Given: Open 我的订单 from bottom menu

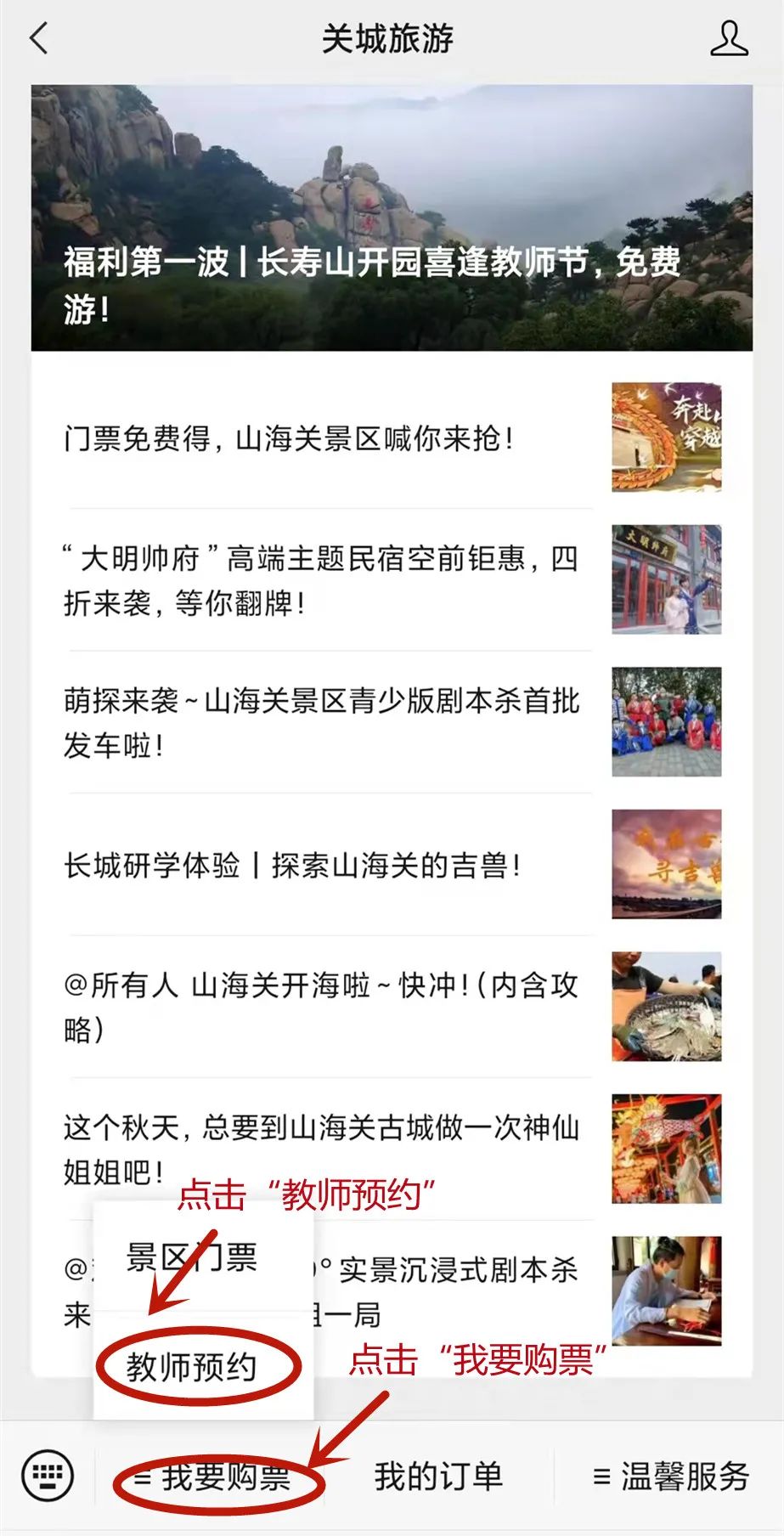Looking at the screenshot, I should pyautogui.click(x=438, y=1477).
